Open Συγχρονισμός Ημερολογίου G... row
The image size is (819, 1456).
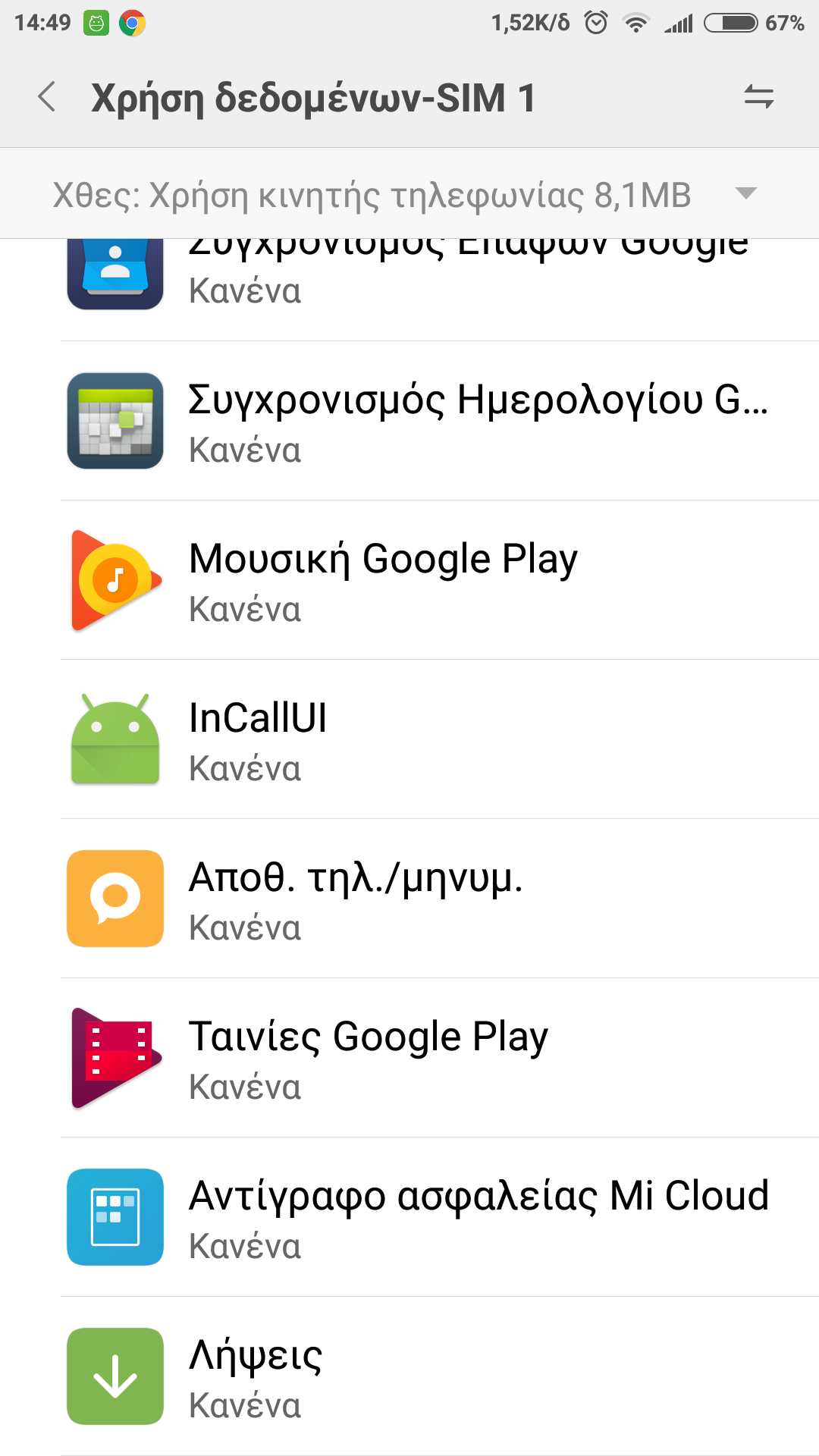pos(440,422)
